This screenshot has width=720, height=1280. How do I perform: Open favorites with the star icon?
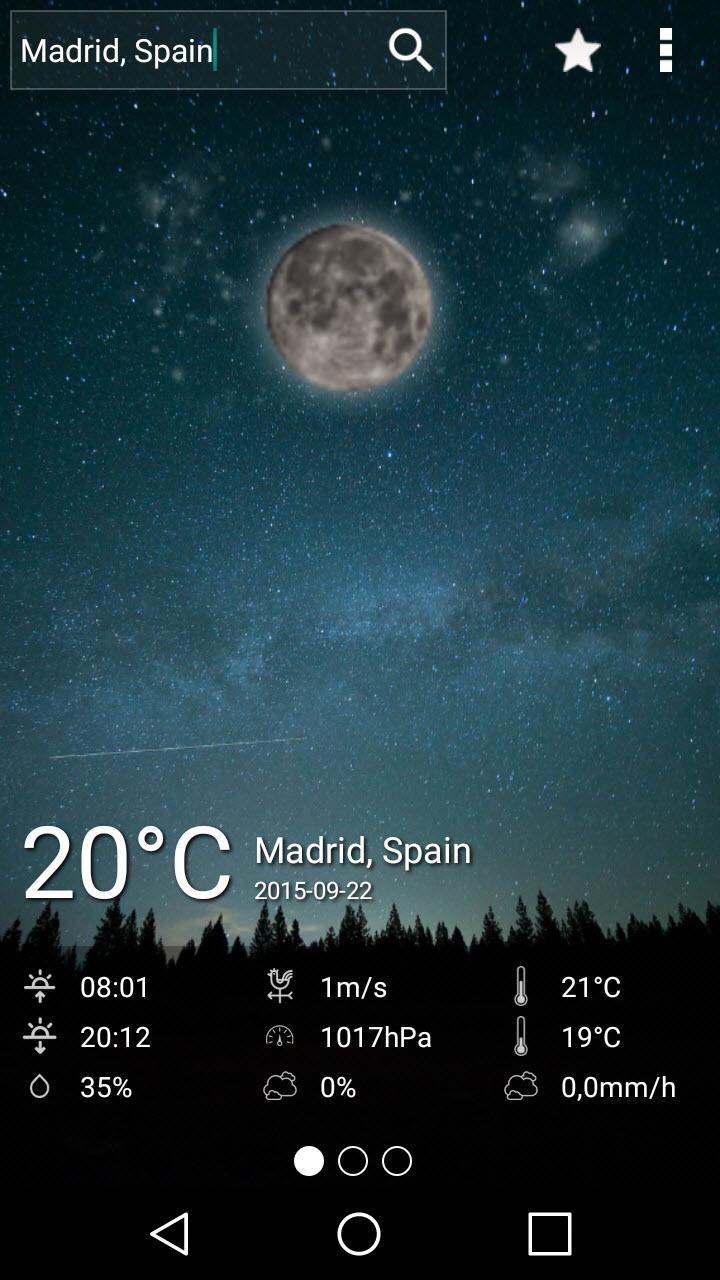pos(577,51)
